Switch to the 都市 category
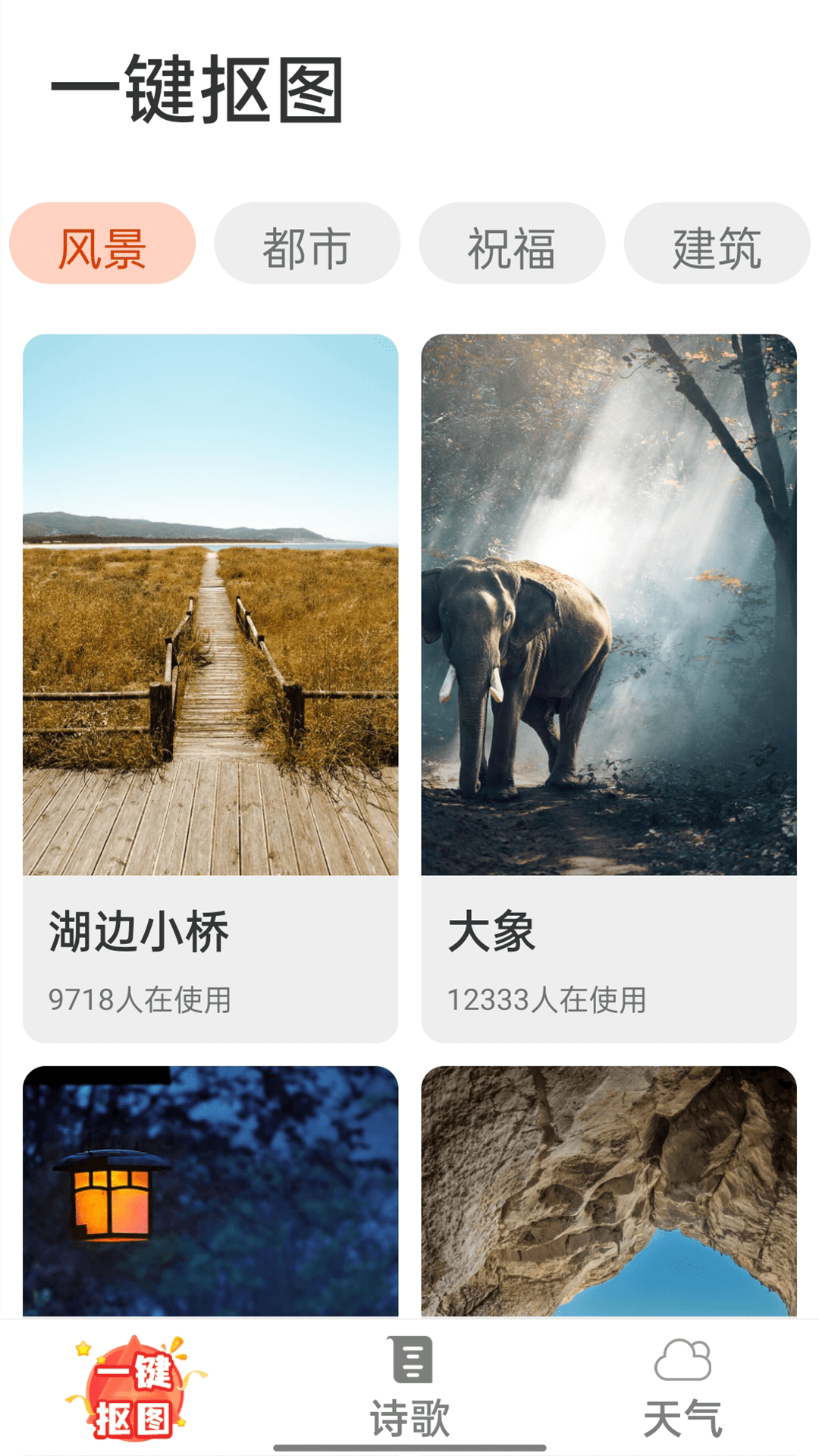Image resolution: width=819 pixels, height=1456 pixels. coord(307,243)
